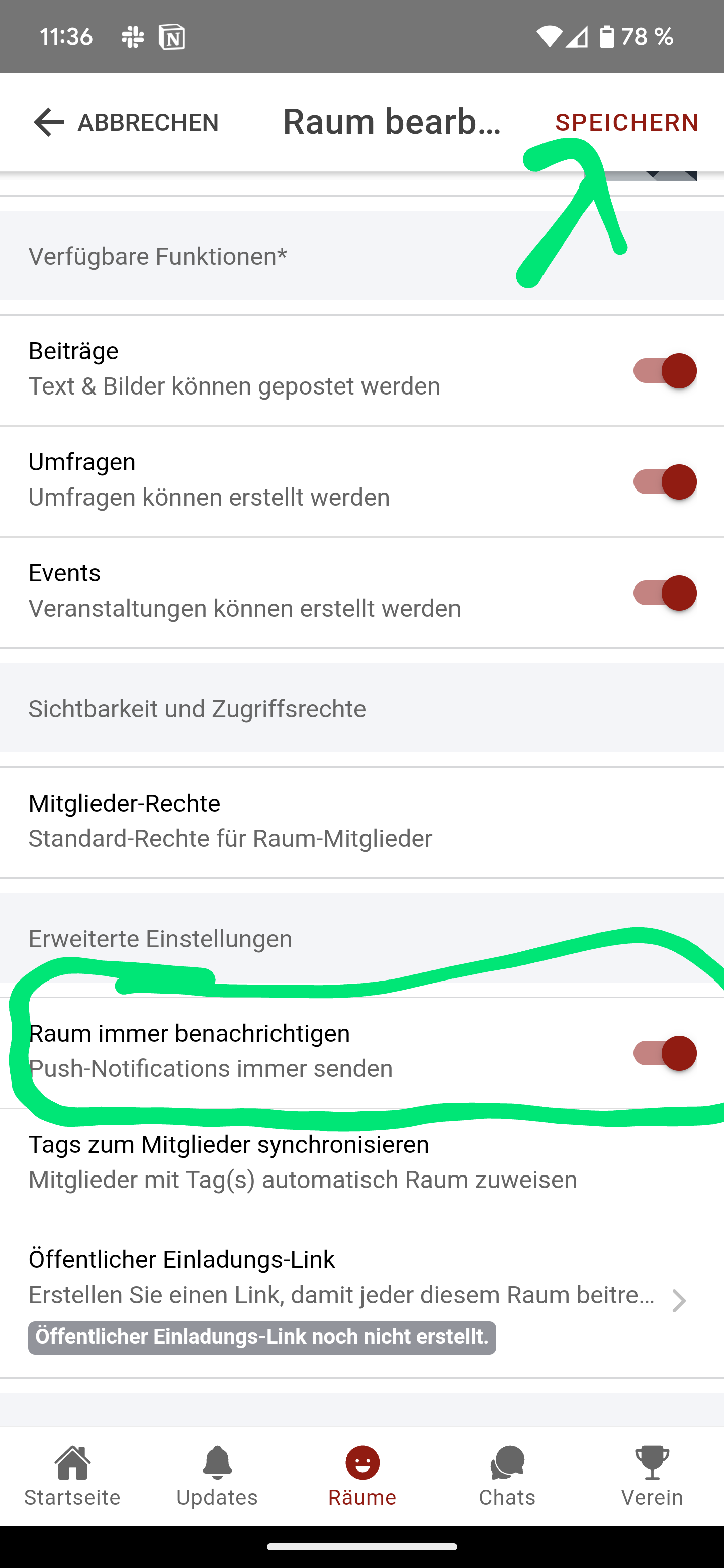Viewport: 724px width, 1568px height.
Task: Open Tags zum Mitglieder synchronisieren
Action: click(361, 1161)
